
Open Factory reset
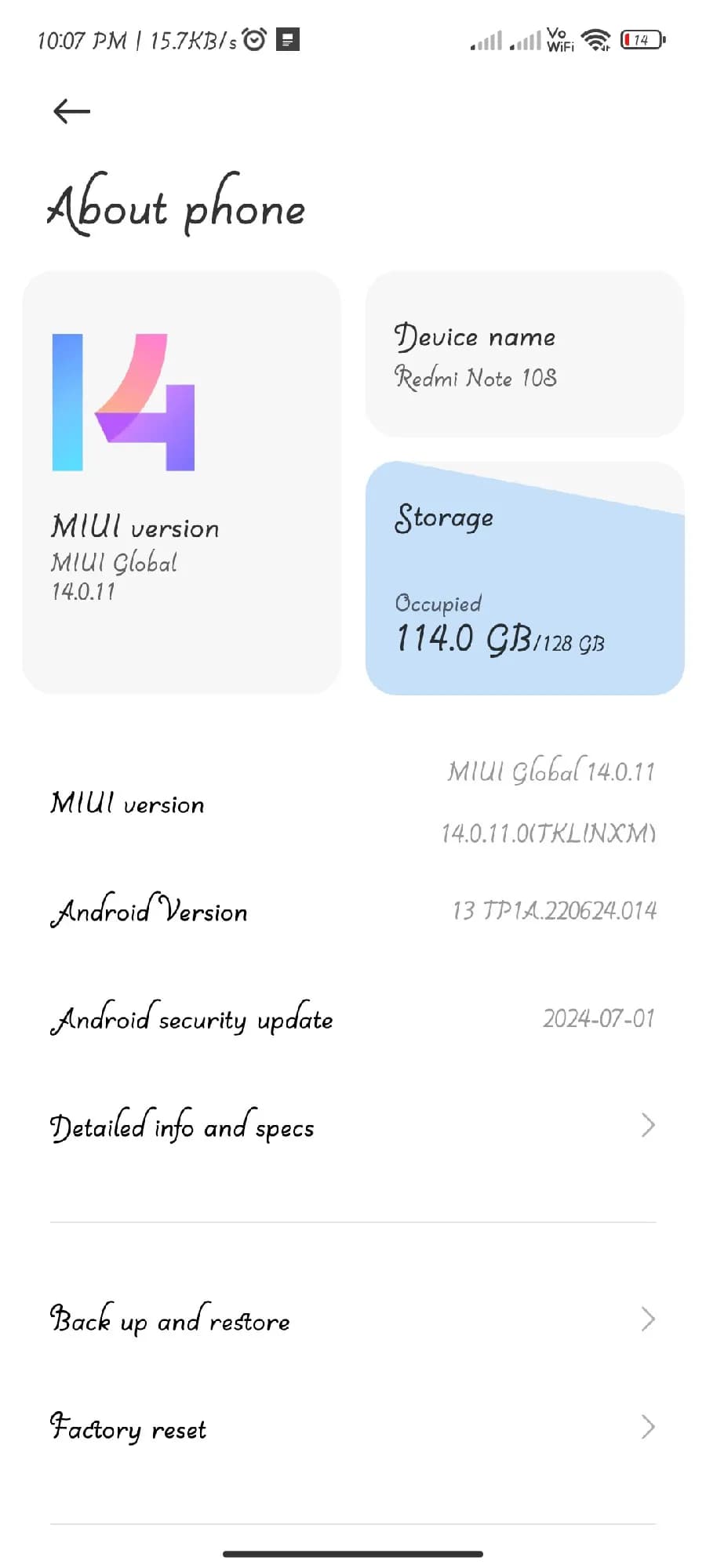(353, 1428)
